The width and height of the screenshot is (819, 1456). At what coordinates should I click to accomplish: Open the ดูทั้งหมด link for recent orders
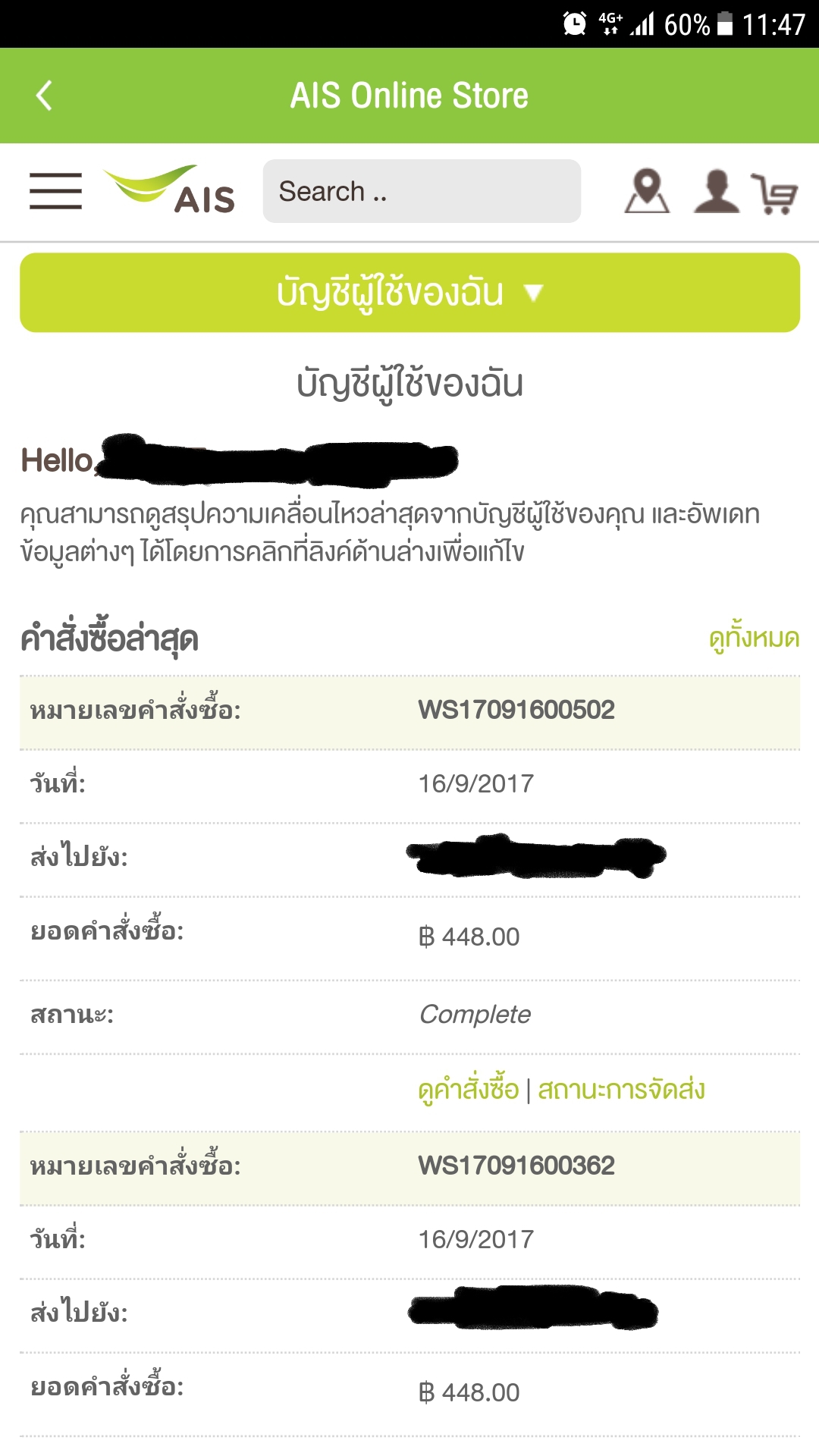(x=754, y=639)
